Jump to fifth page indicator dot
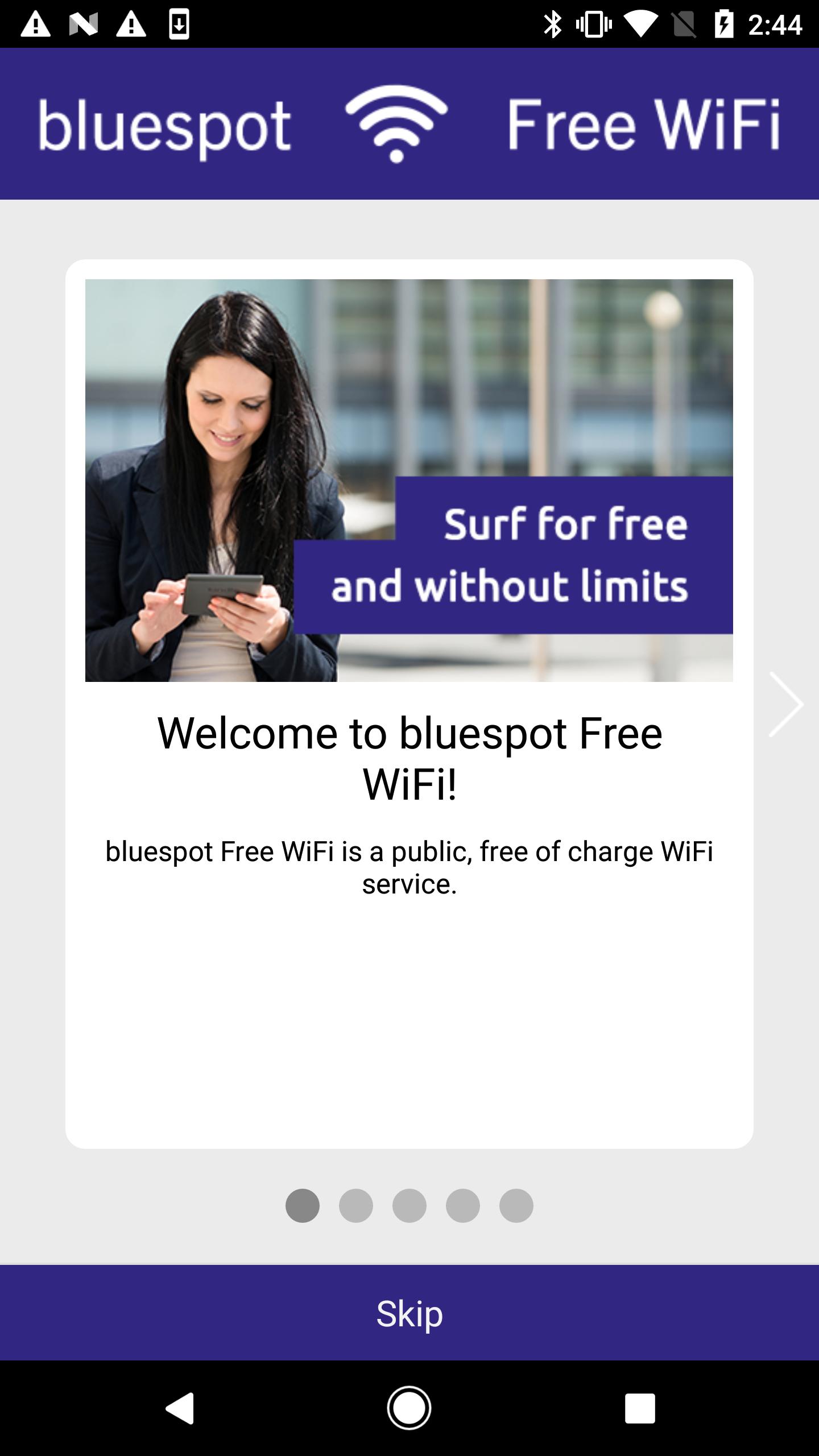819x1456 pixels. 516,1205
